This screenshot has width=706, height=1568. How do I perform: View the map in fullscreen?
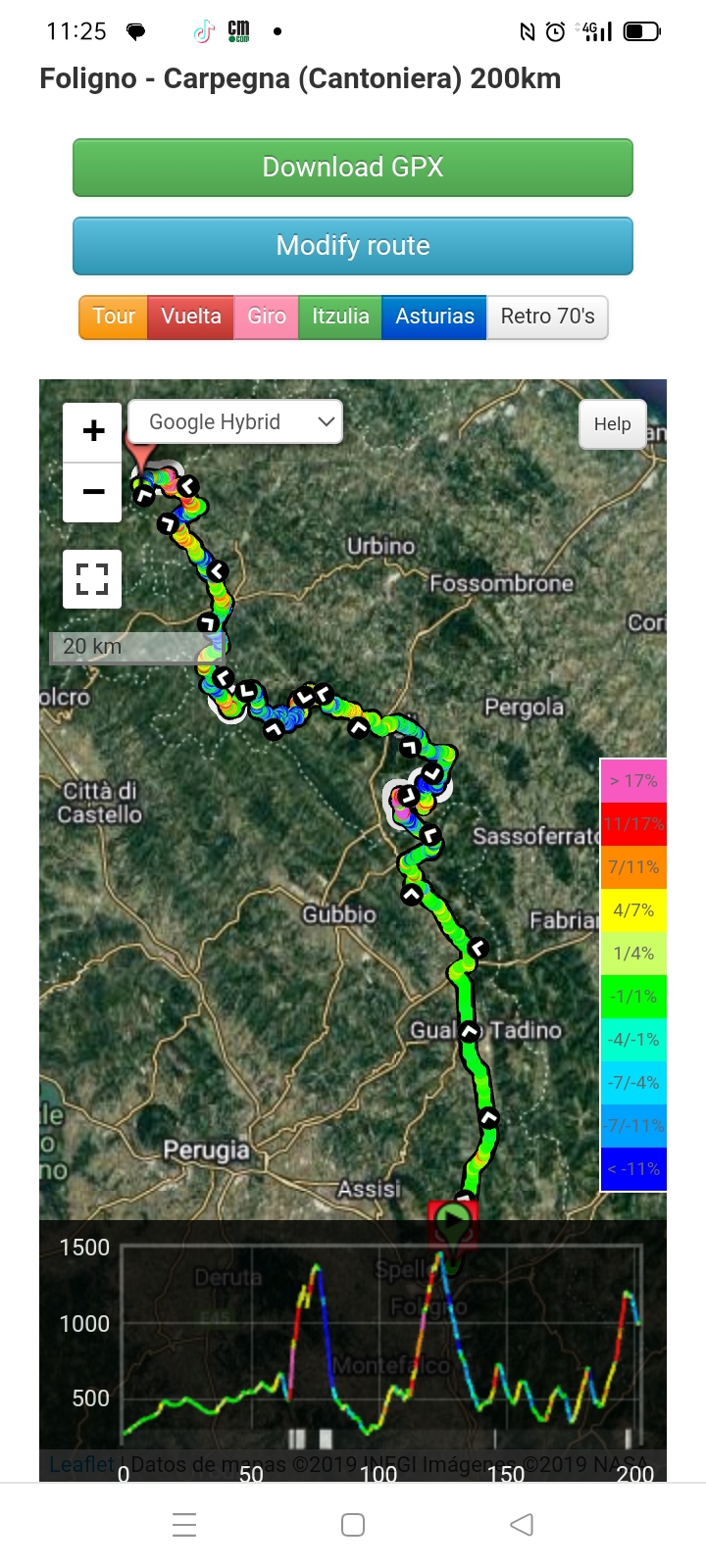92,579
